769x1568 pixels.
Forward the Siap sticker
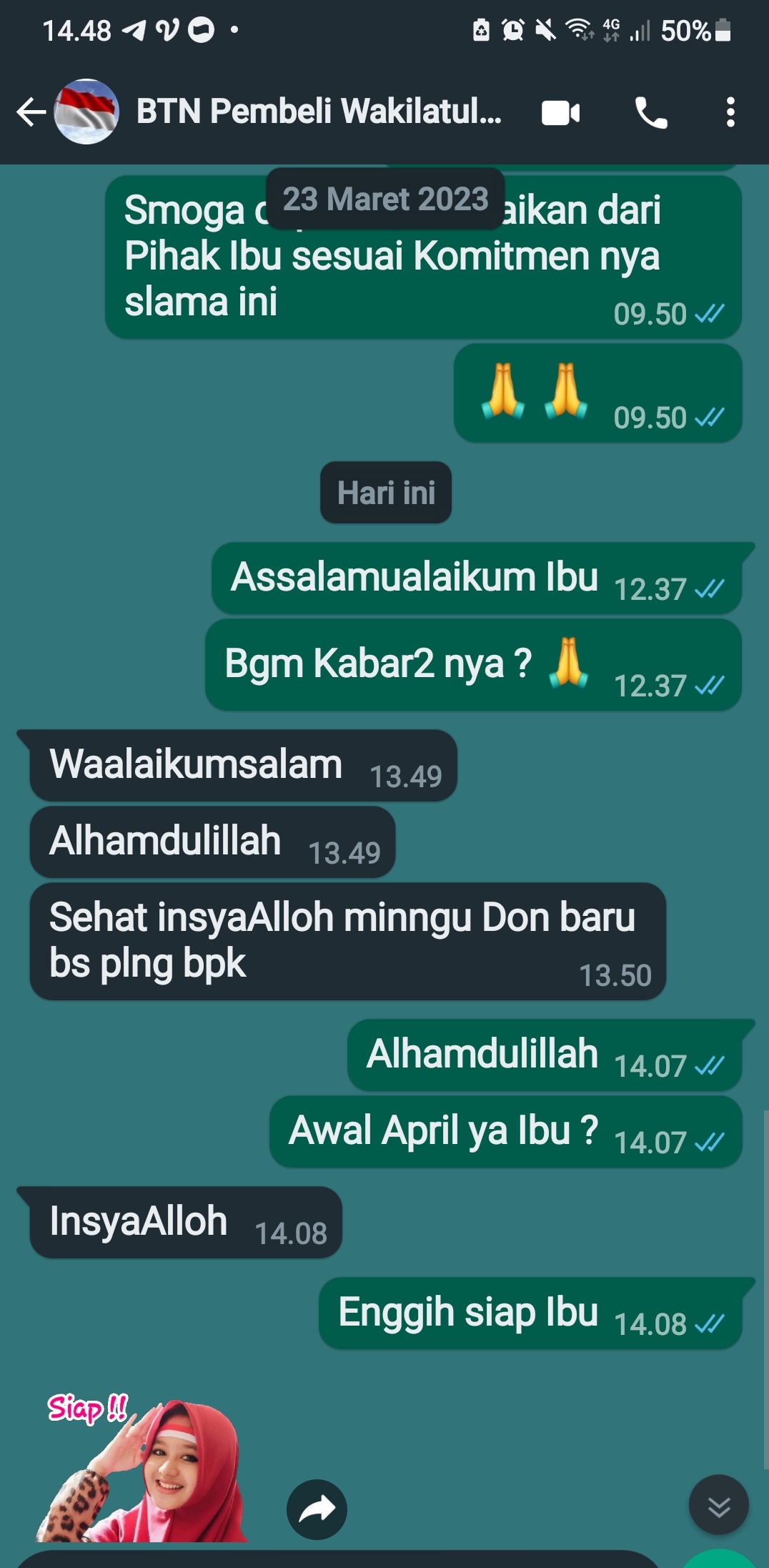[x=317, y=1509]
